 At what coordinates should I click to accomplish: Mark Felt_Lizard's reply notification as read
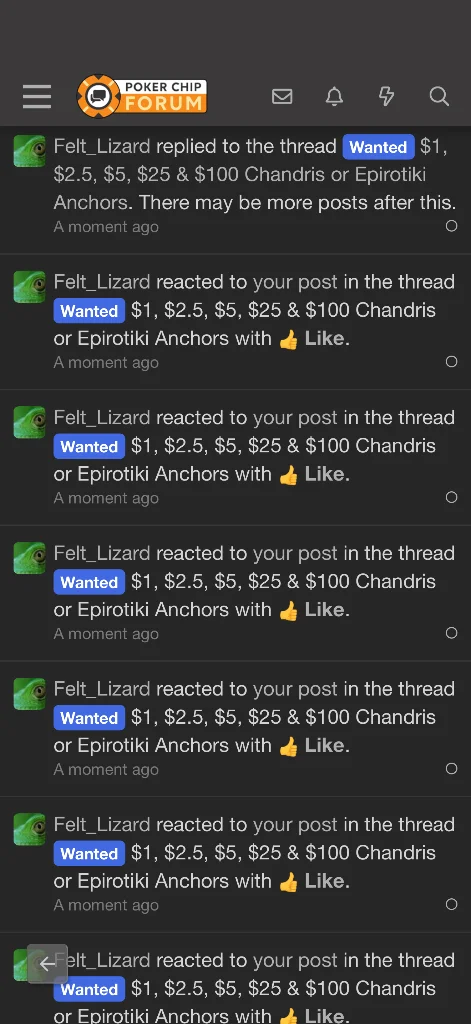(451, 226)
